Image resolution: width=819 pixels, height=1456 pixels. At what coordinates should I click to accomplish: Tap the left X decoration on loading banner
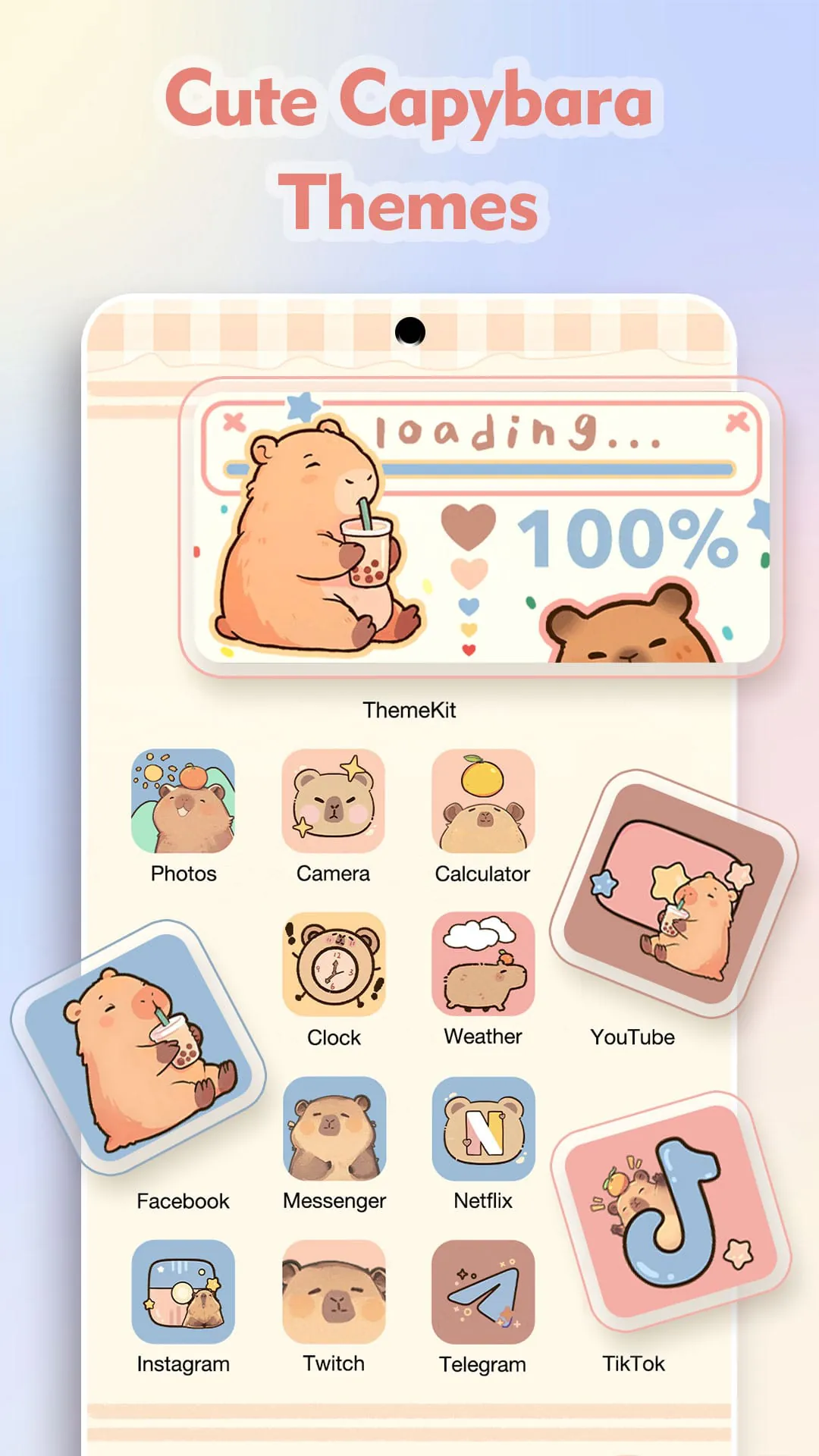tap(232, 419)
